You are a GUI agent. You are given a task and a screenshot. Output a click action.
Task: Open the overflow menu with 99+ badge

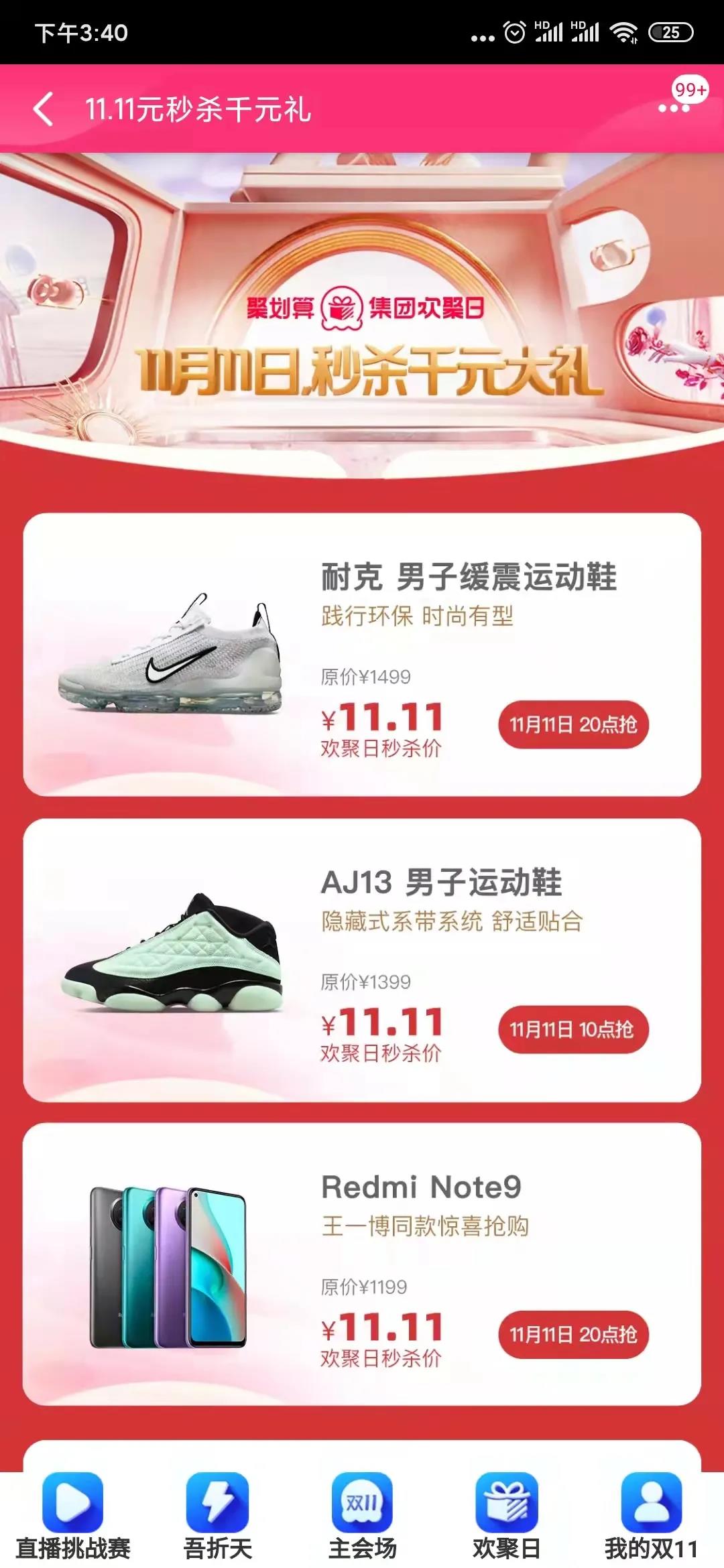(x=674, y=108)
